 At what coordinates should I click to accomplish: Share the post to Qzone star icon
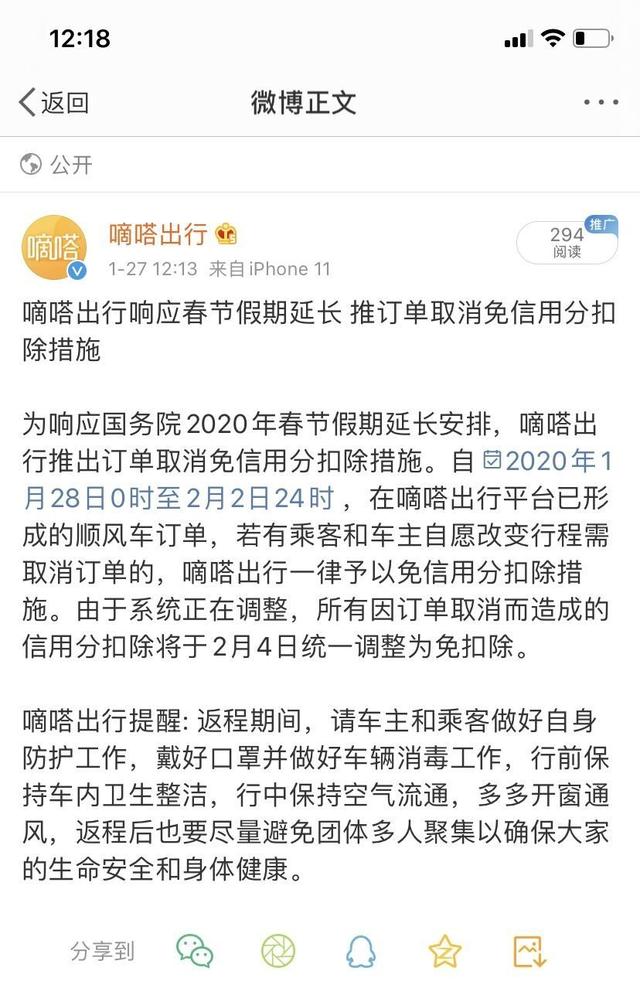click(444, 951)
